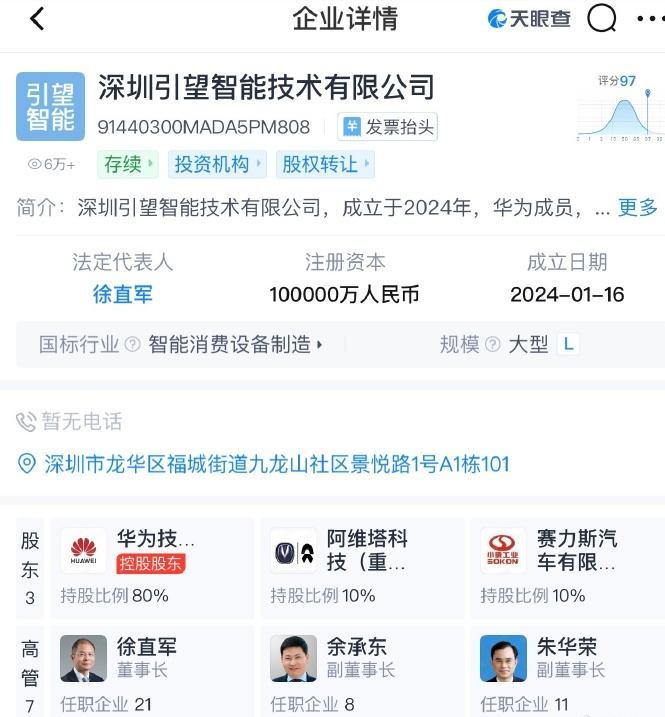Expand the company intro with 更多

638,208
